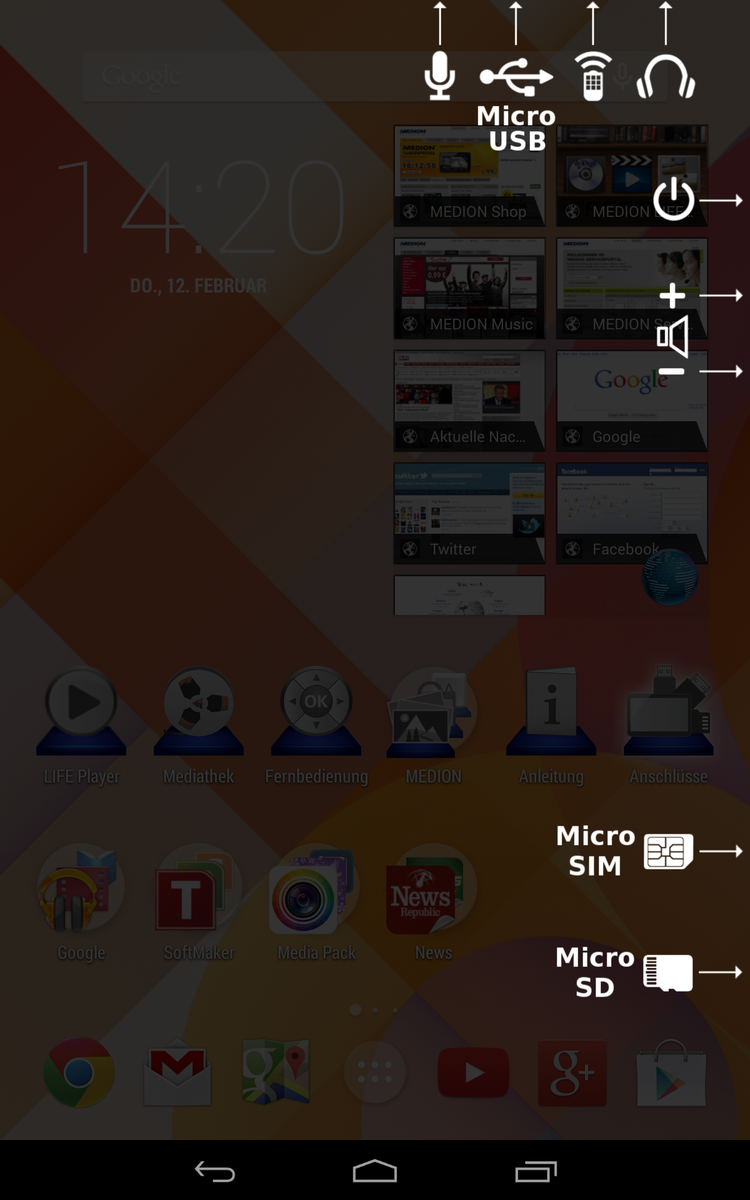Open the app drawer
Image resolution: width=750 pixels, height=1200 pixels.
coord(375,1073)
